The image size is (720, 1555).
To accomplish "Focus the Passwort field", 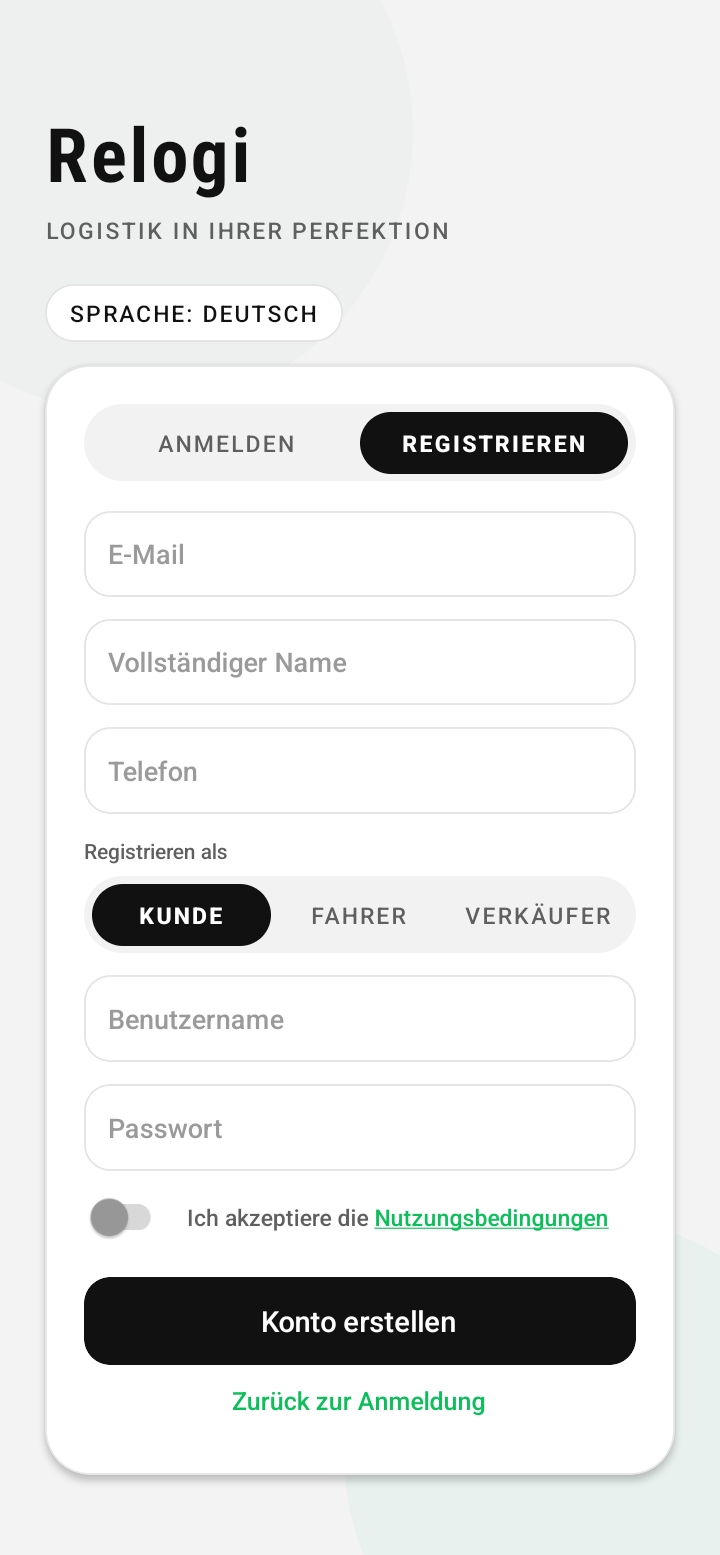I will [x=360, y=1128].
